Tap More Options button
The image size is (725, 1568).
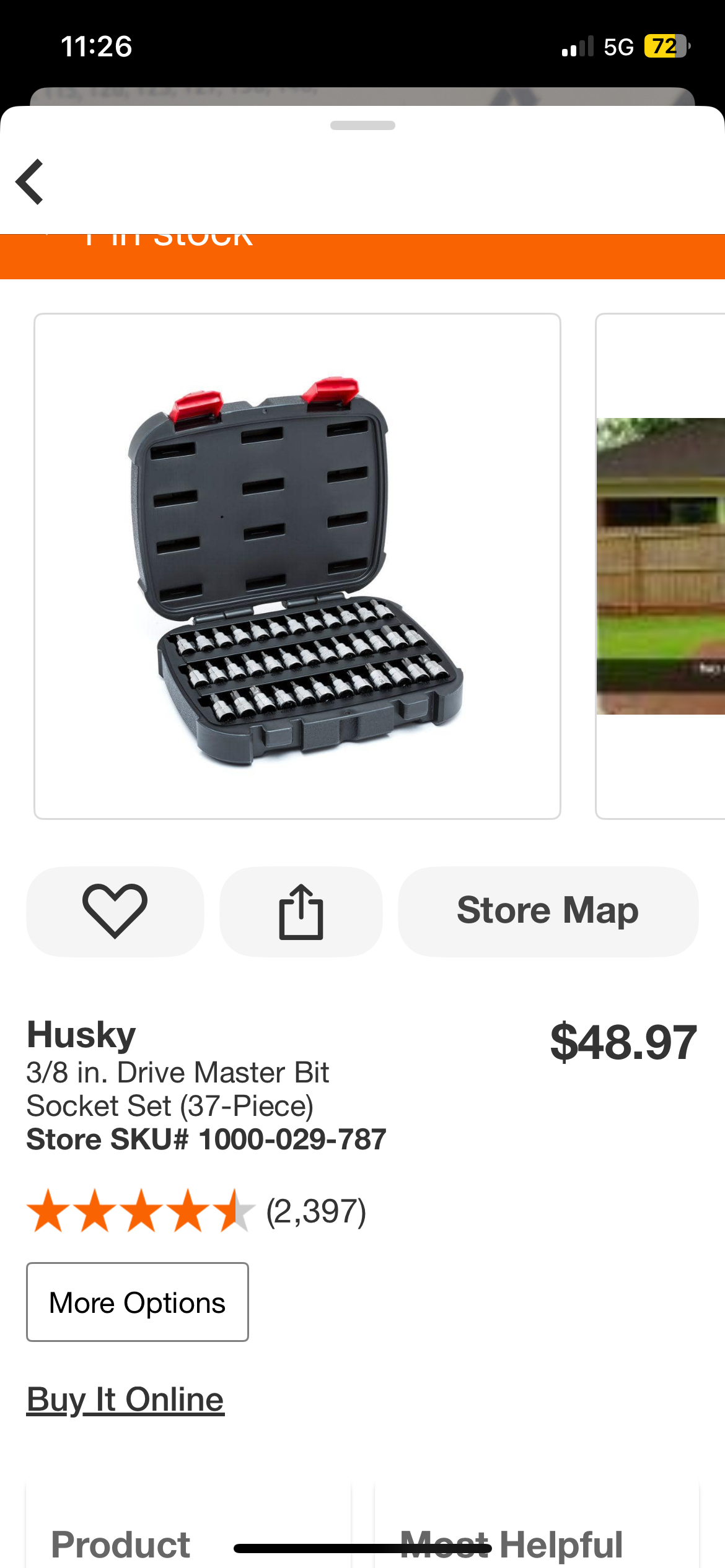point(138,1302)
